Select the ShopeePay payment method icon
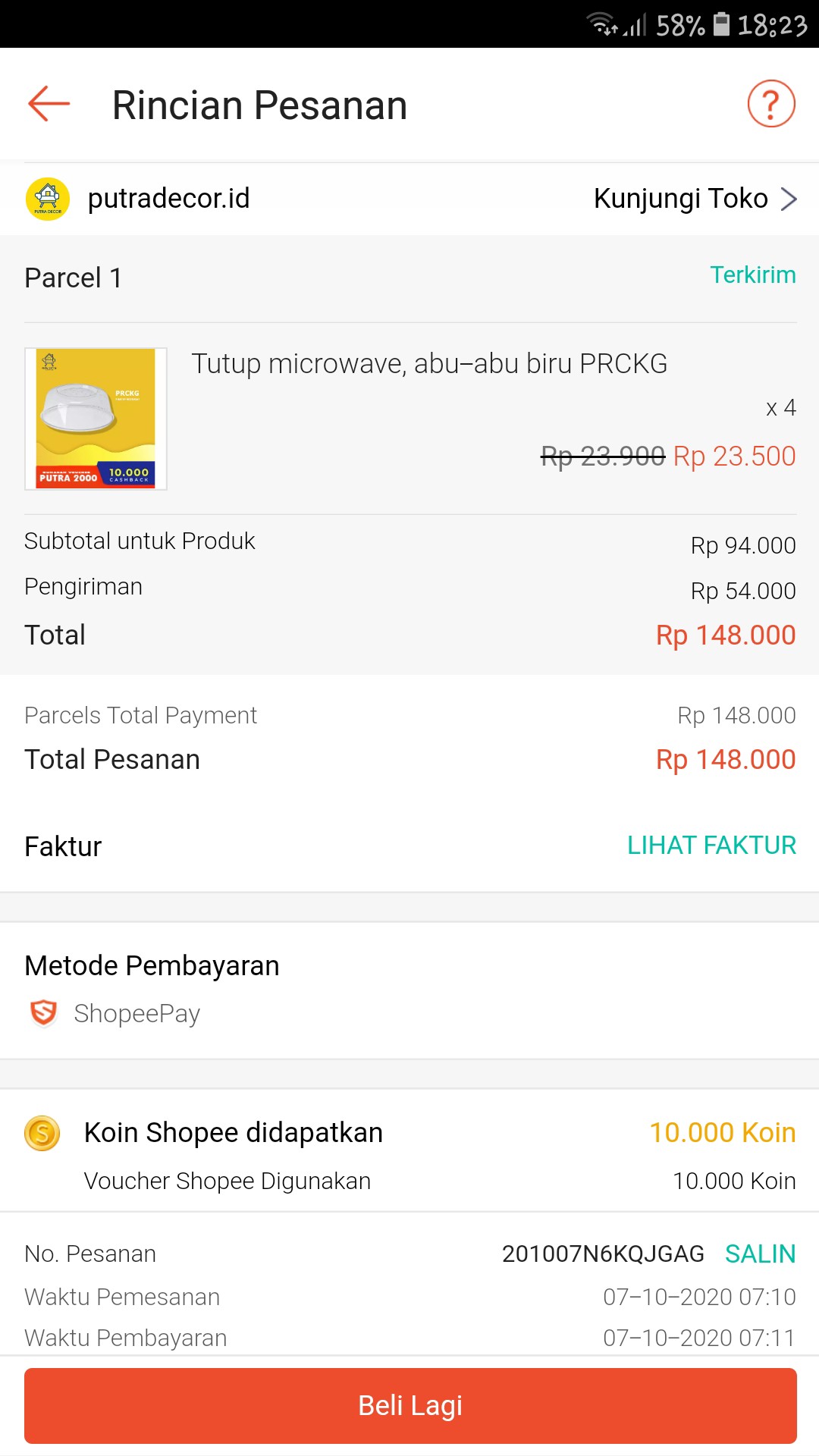Viewport: 819px width, 1456px height. pyautogui.click(x=43, y=1012)
